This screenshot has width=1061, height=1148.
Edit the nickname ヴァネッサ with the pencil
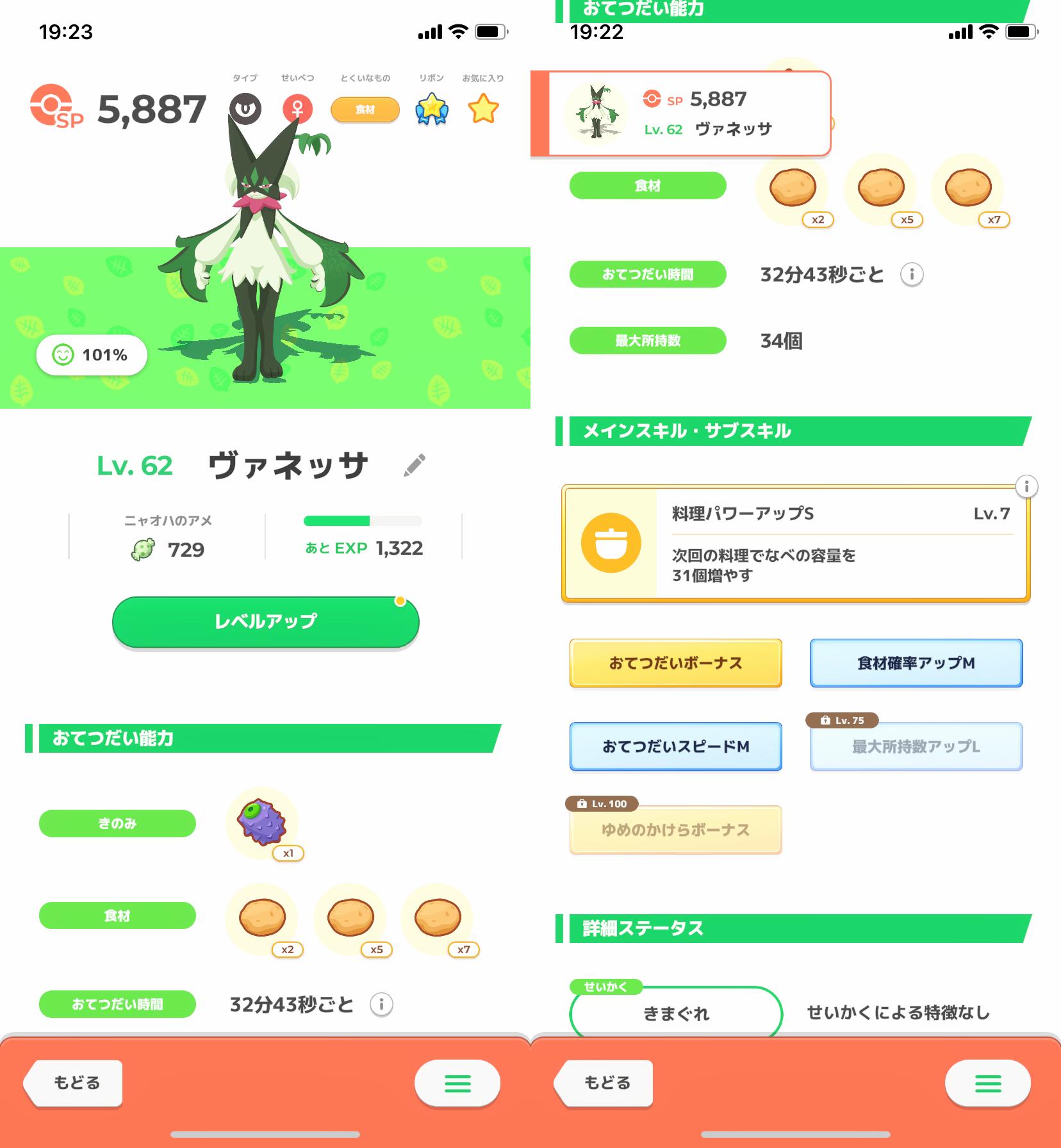pyautogui.click(x=415, y=466)
